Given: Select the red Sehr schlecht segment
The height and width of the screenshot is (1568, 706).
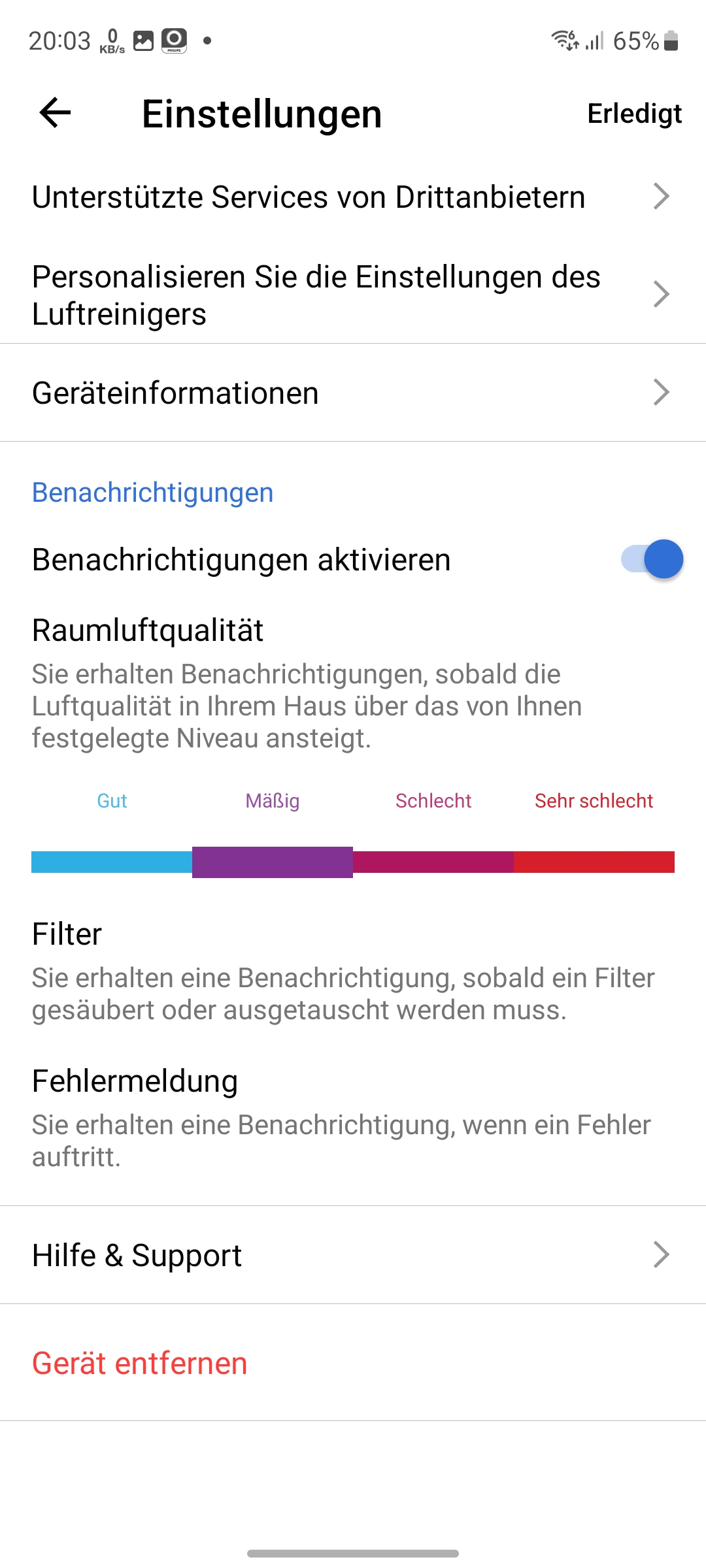Looking at the screenshot, I should 594,862.
